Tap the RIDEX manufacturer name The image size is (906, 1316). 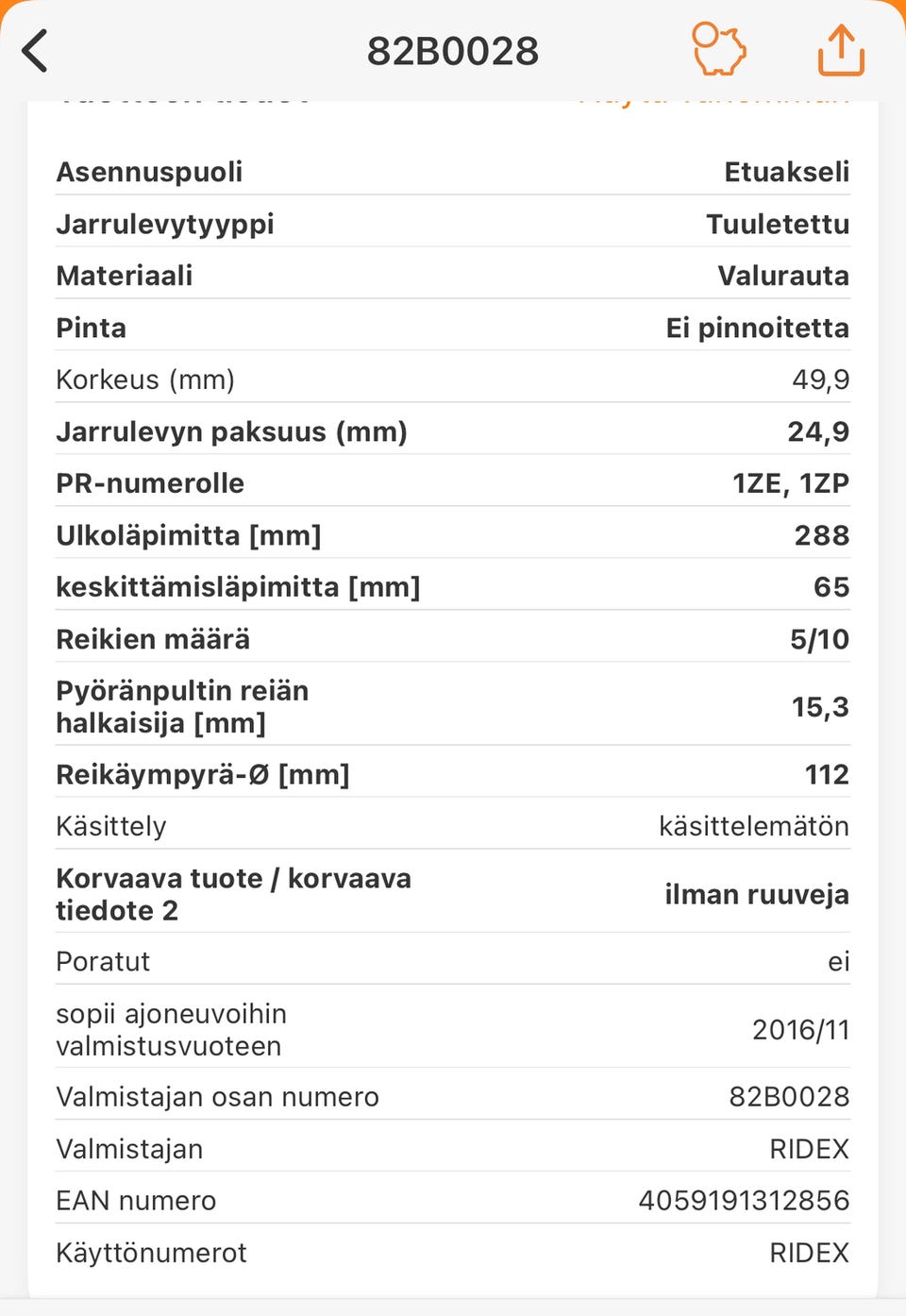coord(809,1148)
